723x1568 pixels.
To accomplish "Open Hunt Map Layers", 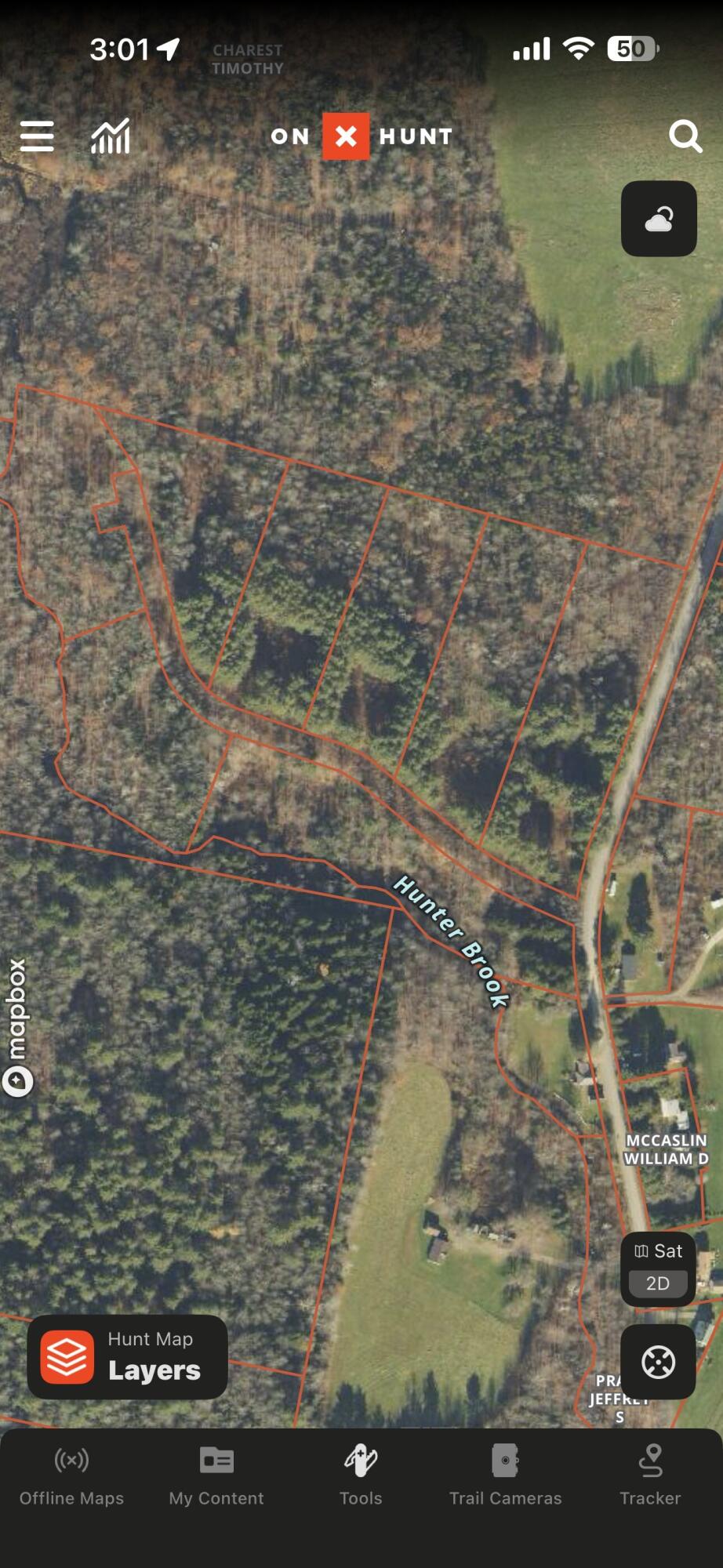I will (x=128, y=1357).
